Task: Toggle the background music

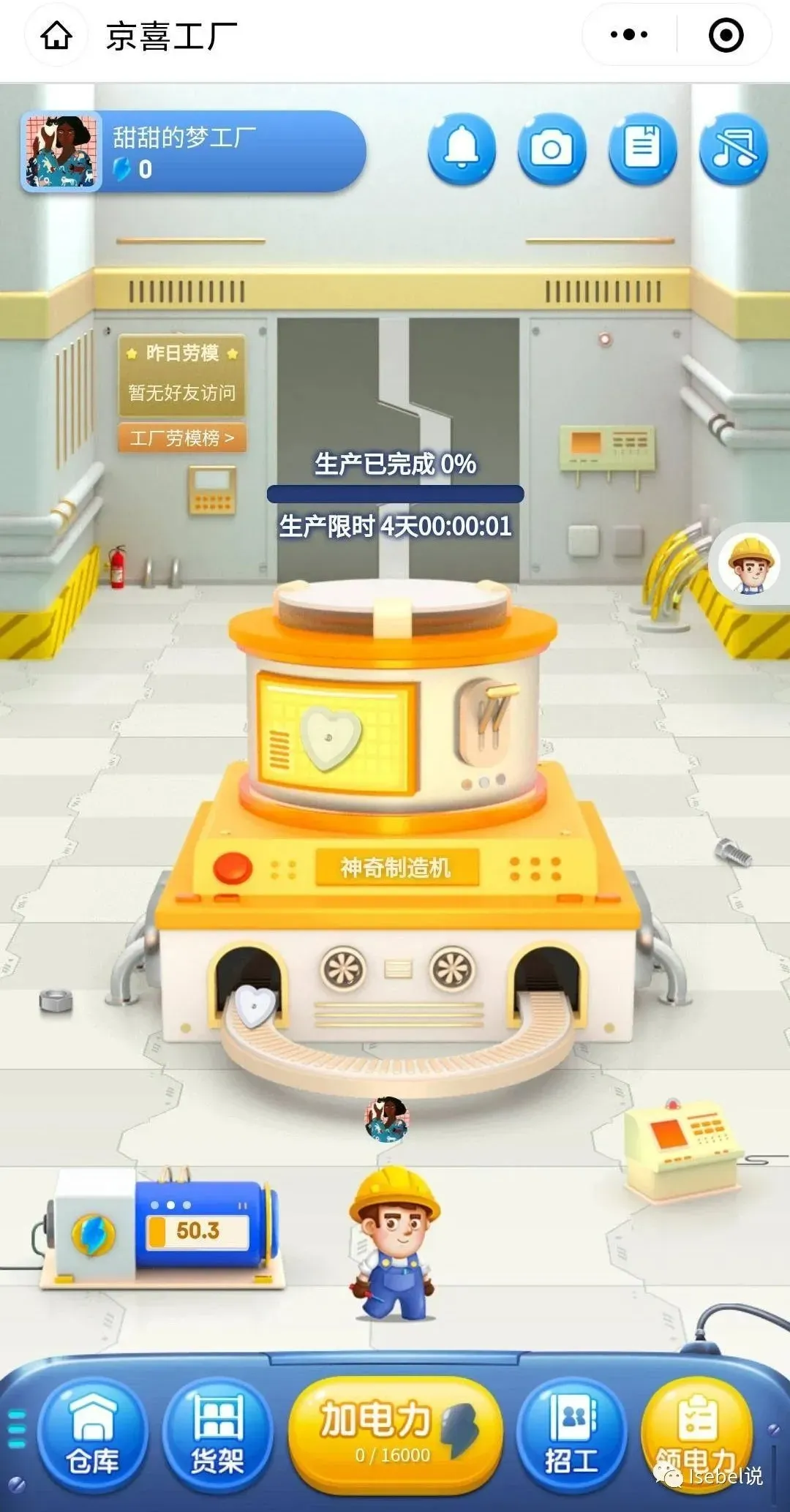Action: pos(733,149)
